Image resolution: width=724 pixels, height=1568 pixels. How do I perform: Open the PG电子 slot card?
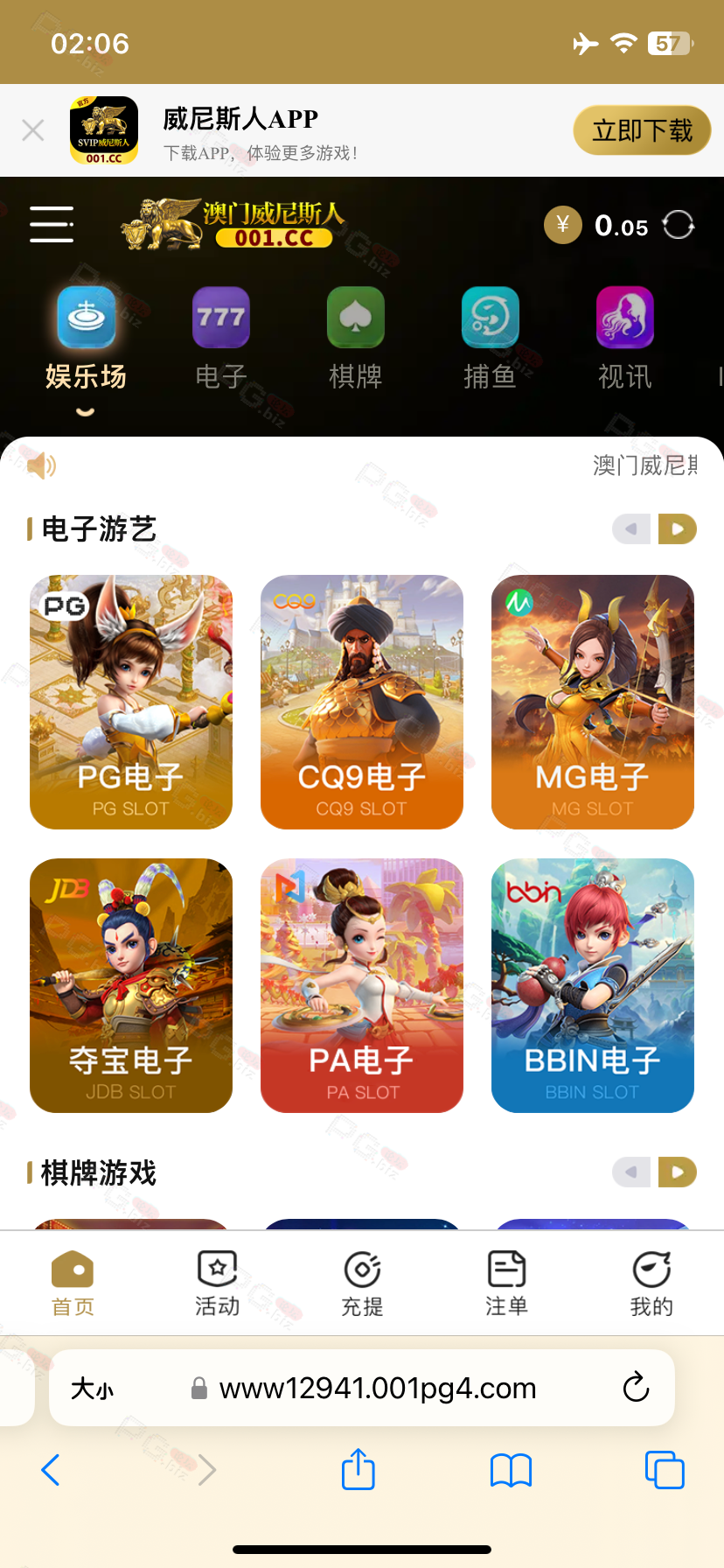coord(131,702)
